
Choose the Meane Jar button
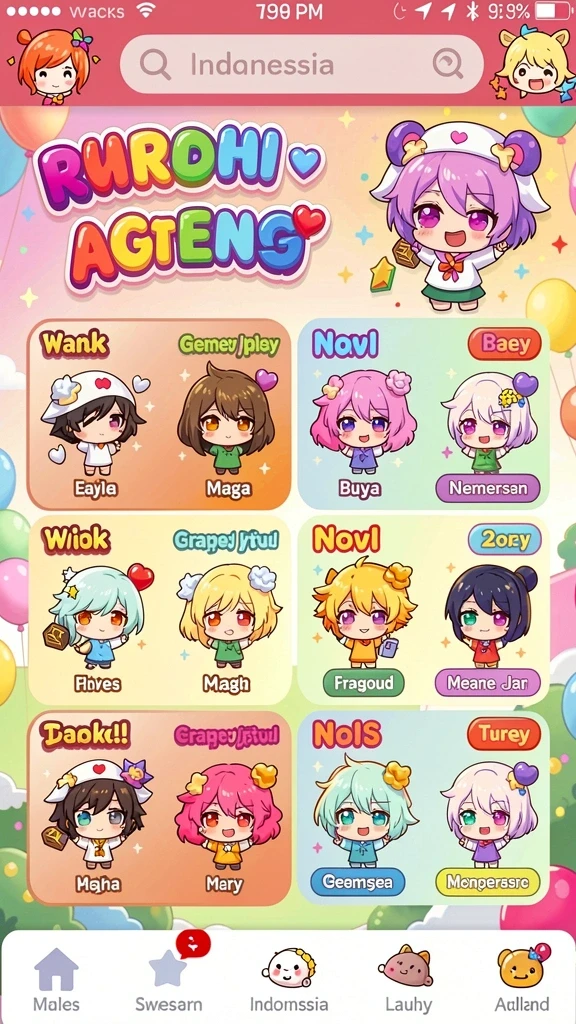pyautogui.click(x=488, y=683)
